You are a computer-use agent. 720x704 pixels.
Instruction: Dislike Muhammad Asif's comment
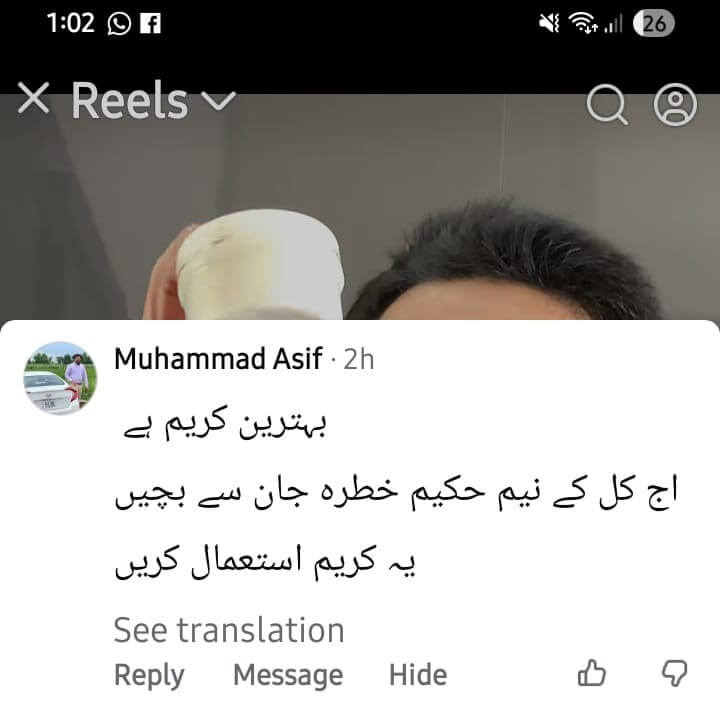pyautogui.click(x=675, y=674)
